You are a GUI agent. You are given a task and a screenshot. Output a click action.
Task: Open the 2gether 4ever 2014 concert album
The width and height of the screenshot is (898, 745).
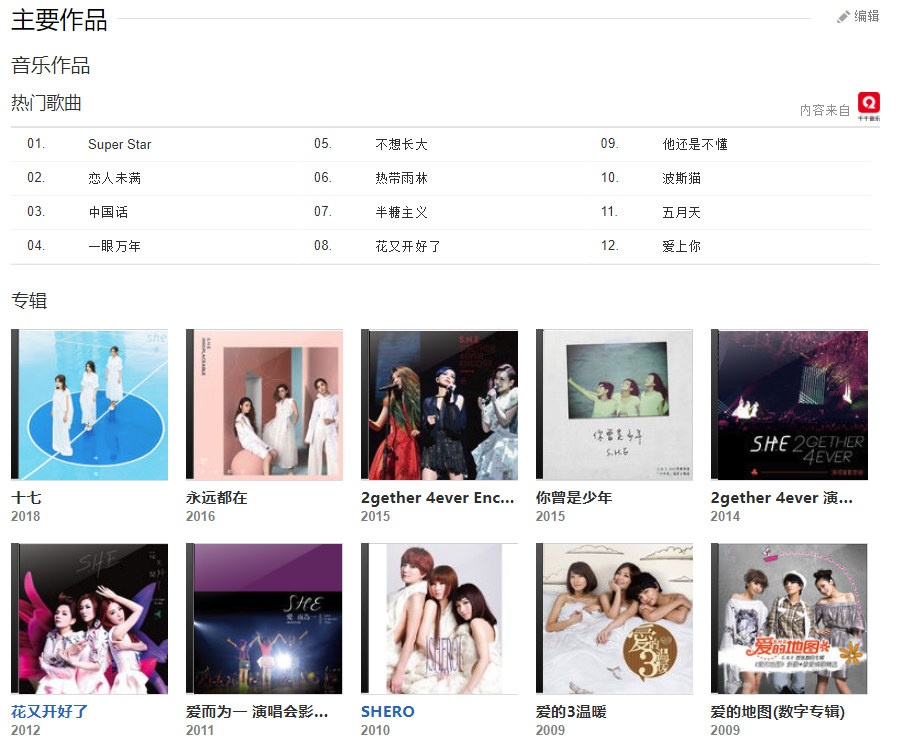point(790,405)
